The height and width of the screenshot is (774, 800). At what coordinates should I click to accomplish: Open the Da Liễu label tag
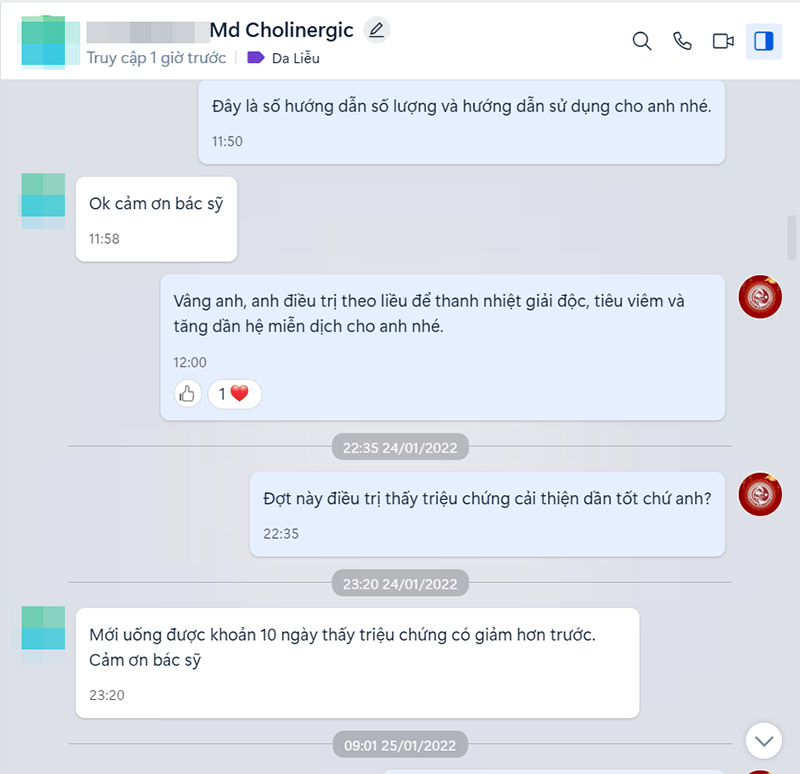coord(284,58)
